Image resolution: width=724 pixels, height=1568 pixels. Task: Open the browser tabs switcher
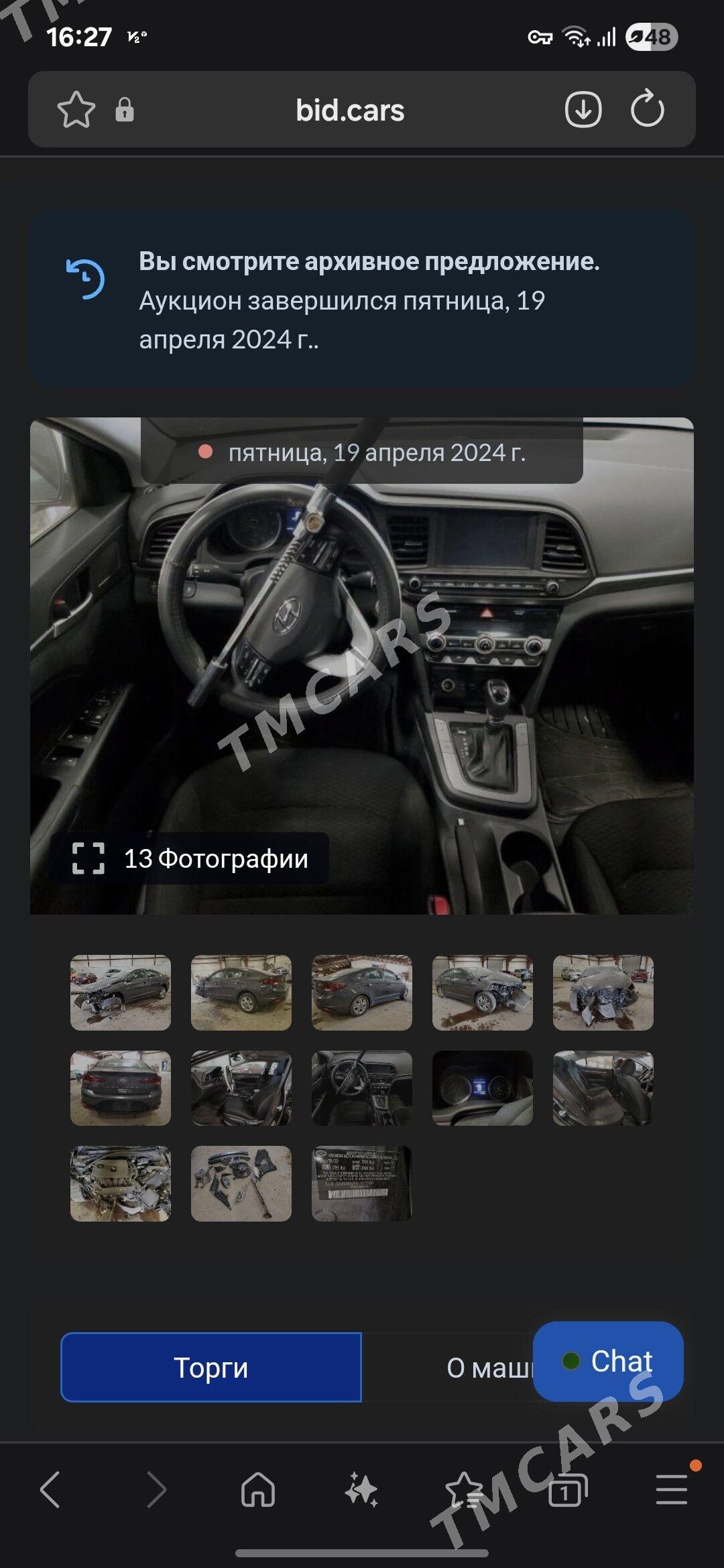[567, 1490]
